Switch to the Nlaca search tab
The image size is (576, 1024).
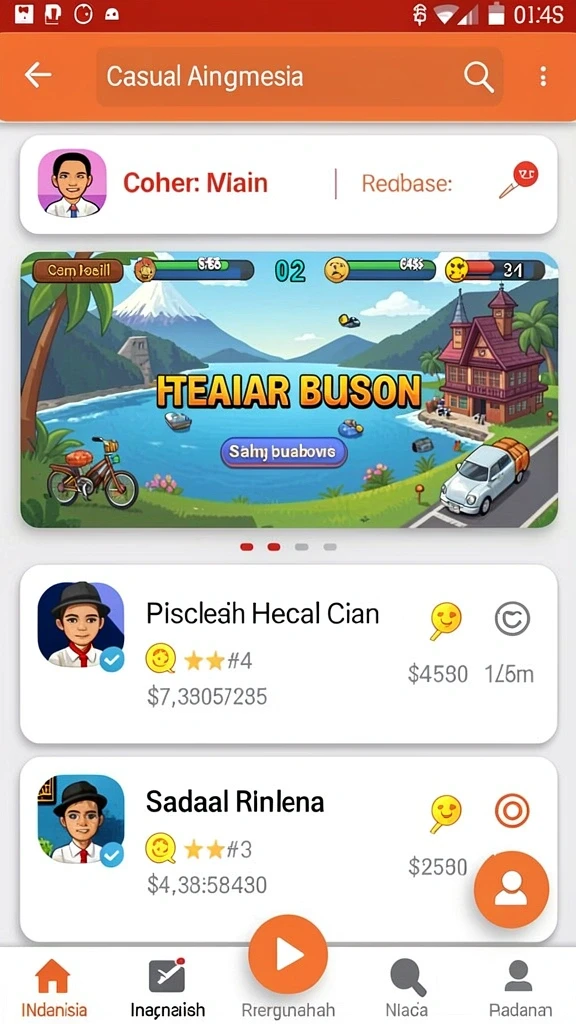(x=406, y=986)
